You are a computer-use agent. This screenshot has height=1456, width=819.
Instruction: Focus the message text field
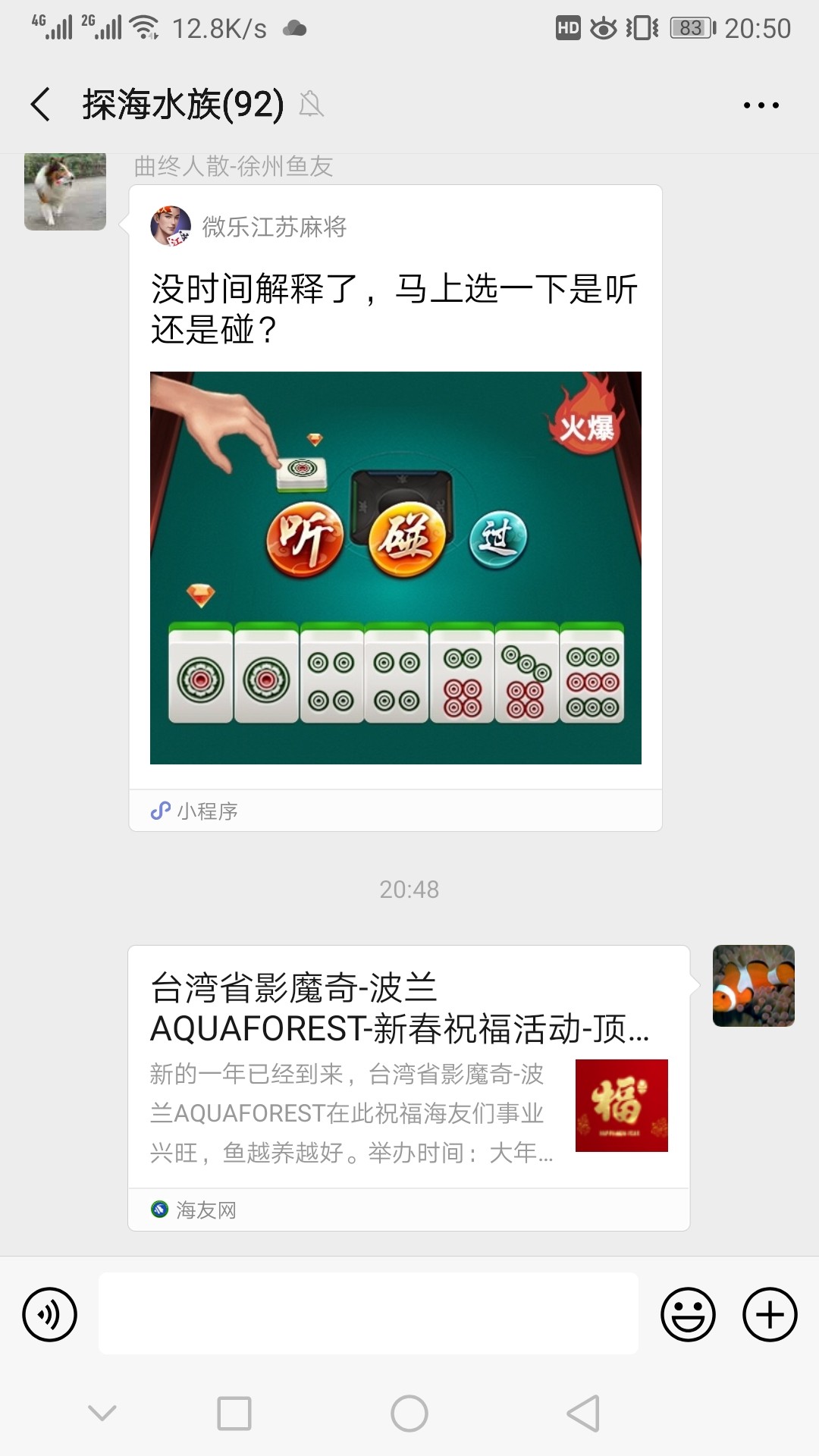pos(369,1314)
